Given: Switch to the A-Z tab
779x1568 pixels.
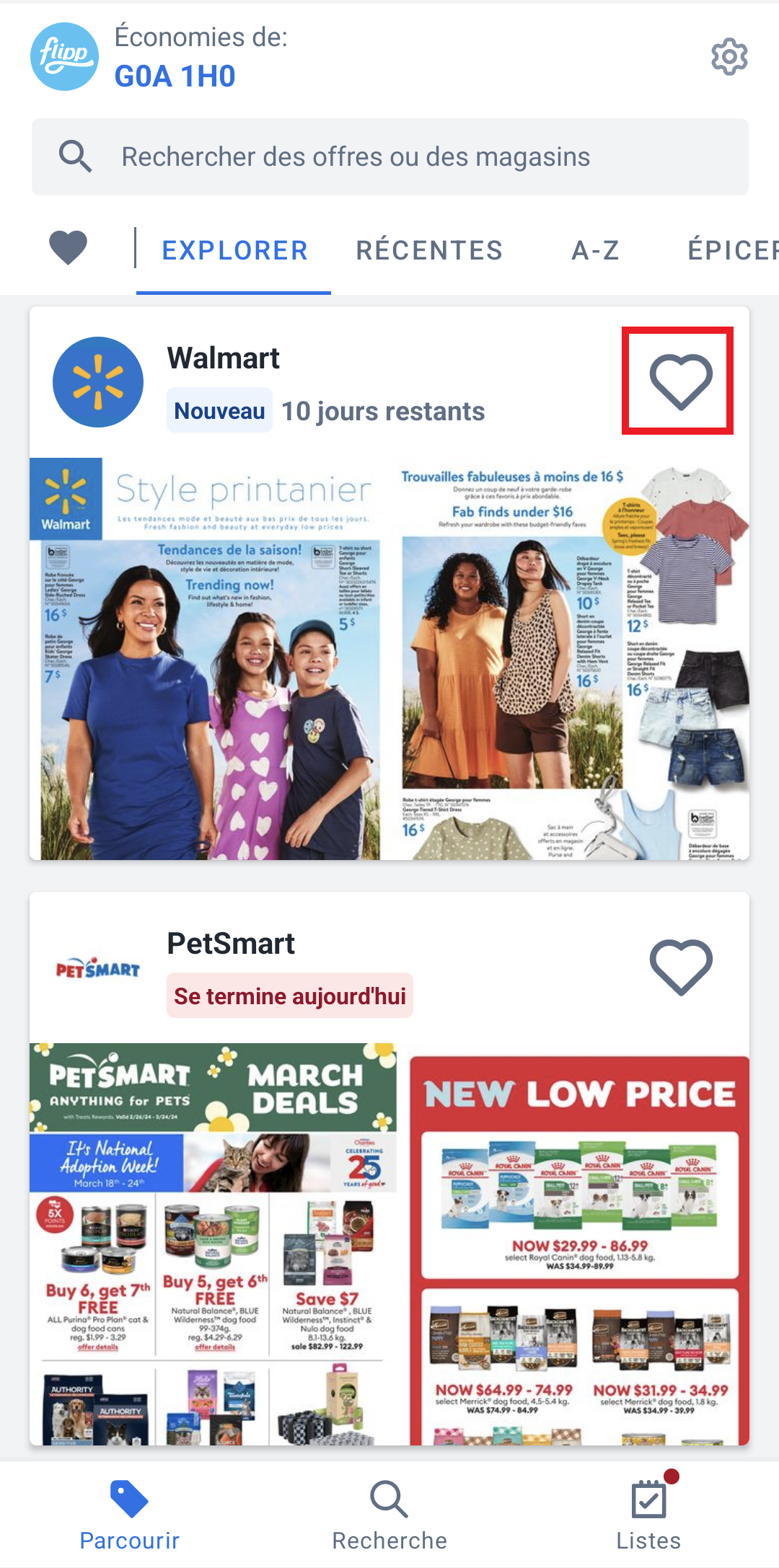Looking at the screenshot, I should coord(595,250).
